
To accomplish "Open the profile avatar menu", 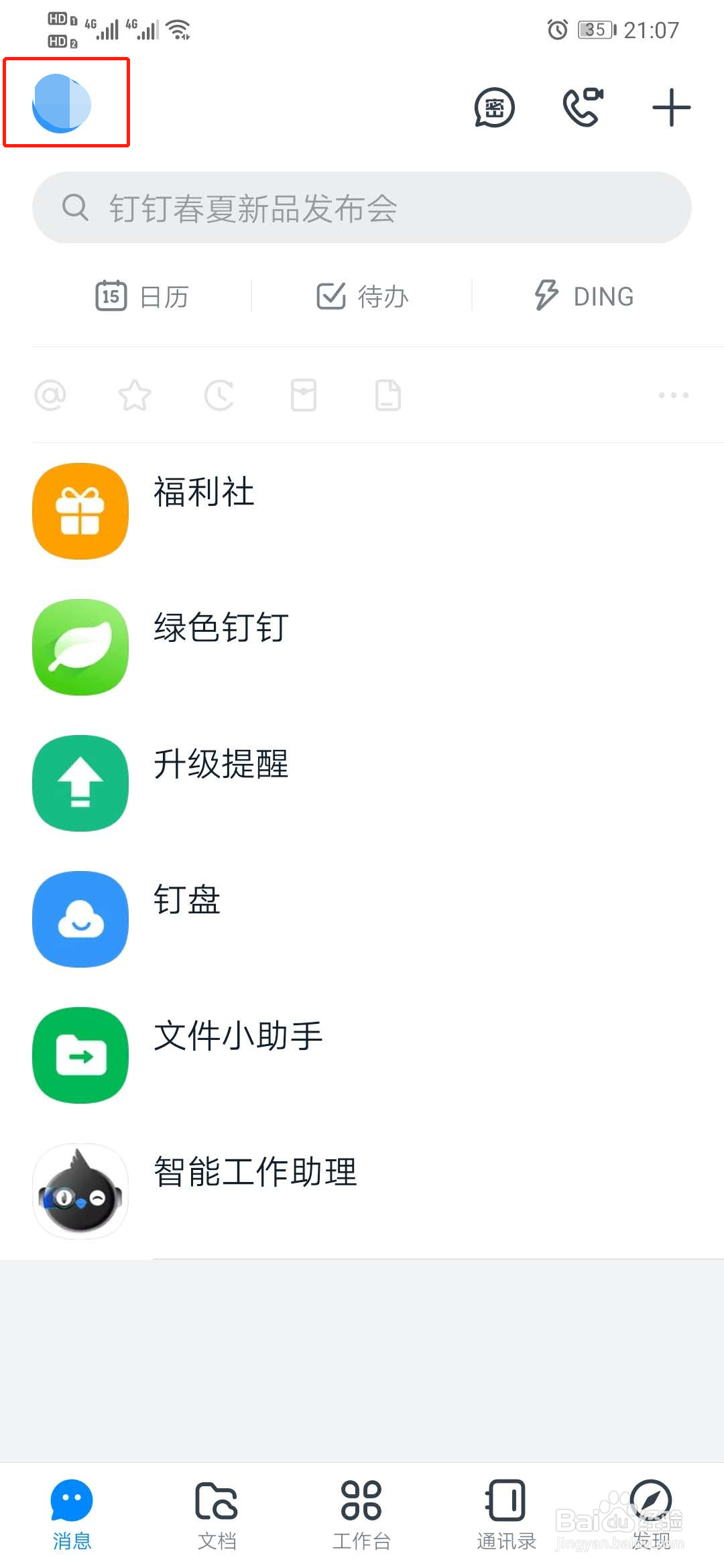I will [x=62, y=103].
